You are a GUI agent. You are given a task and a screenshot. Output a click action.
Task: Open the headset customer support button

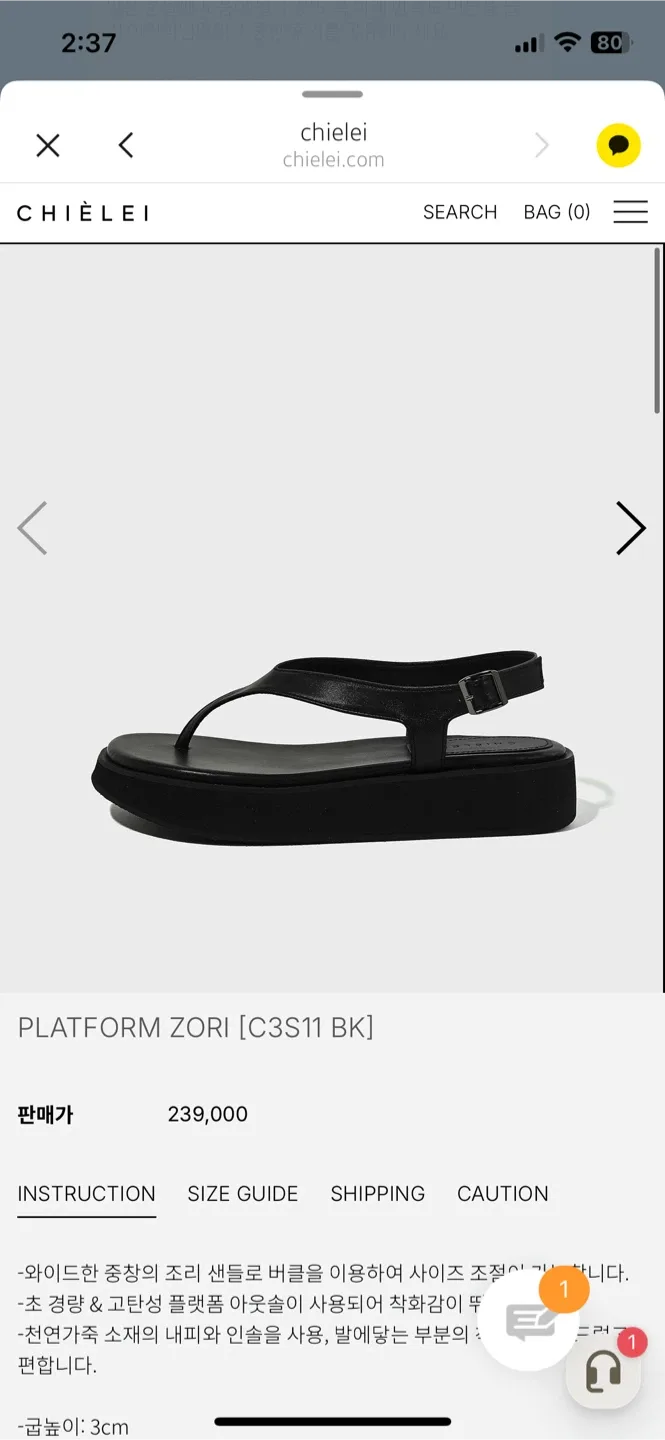pos(603,1372)
